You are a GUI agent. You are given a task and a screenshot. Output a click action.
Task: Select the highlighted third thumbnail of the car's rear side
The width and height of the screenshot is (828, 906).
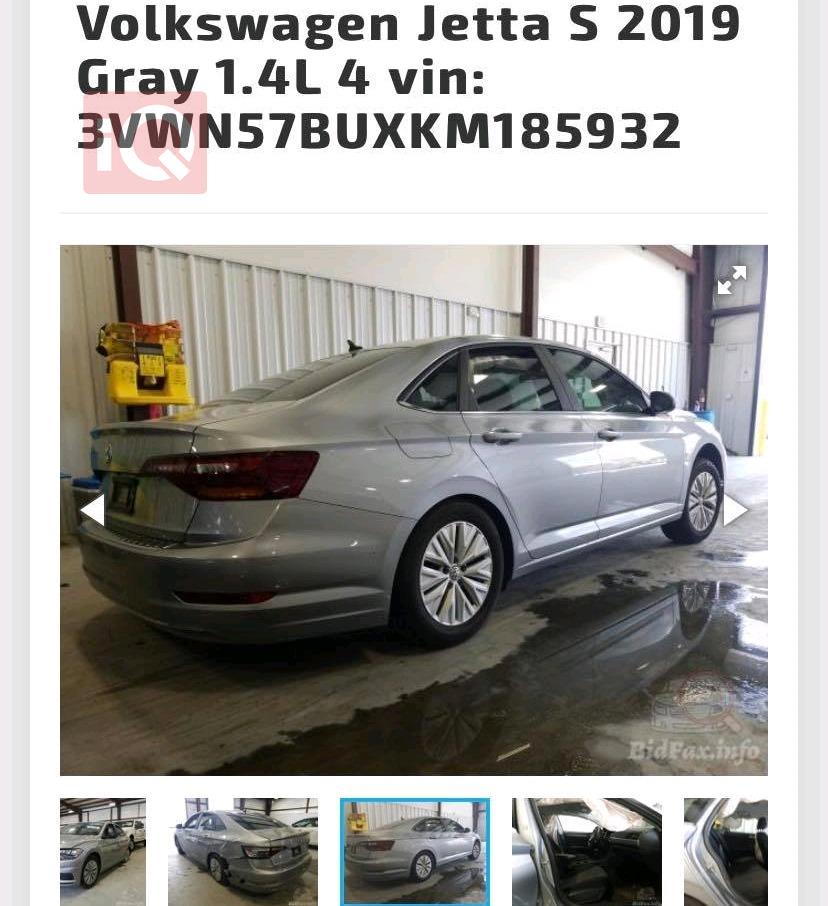click(x=415, y=851)
